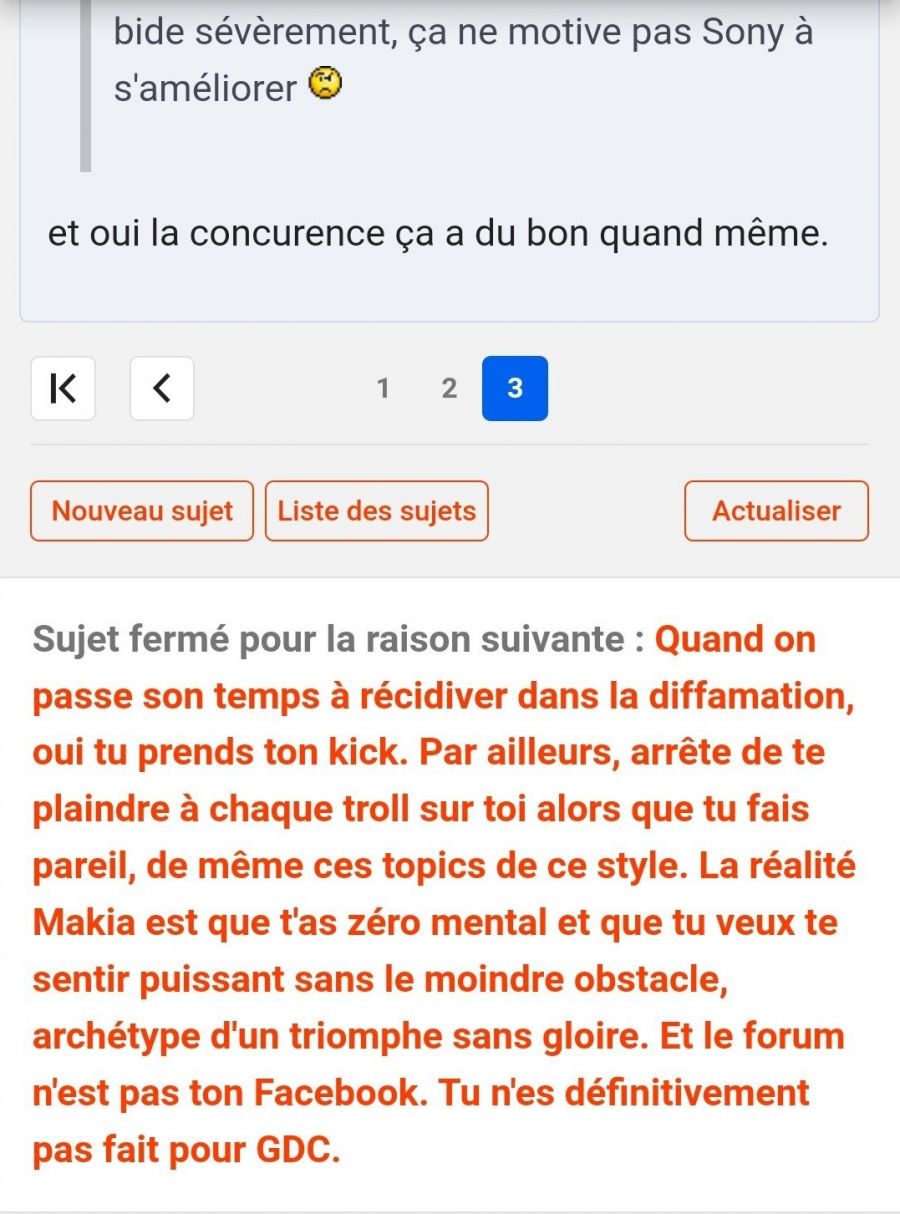Viewport: 900px width, 1214px height.
Task: Refresh the topic with Actualiser
Action: [x=776, y=511]
